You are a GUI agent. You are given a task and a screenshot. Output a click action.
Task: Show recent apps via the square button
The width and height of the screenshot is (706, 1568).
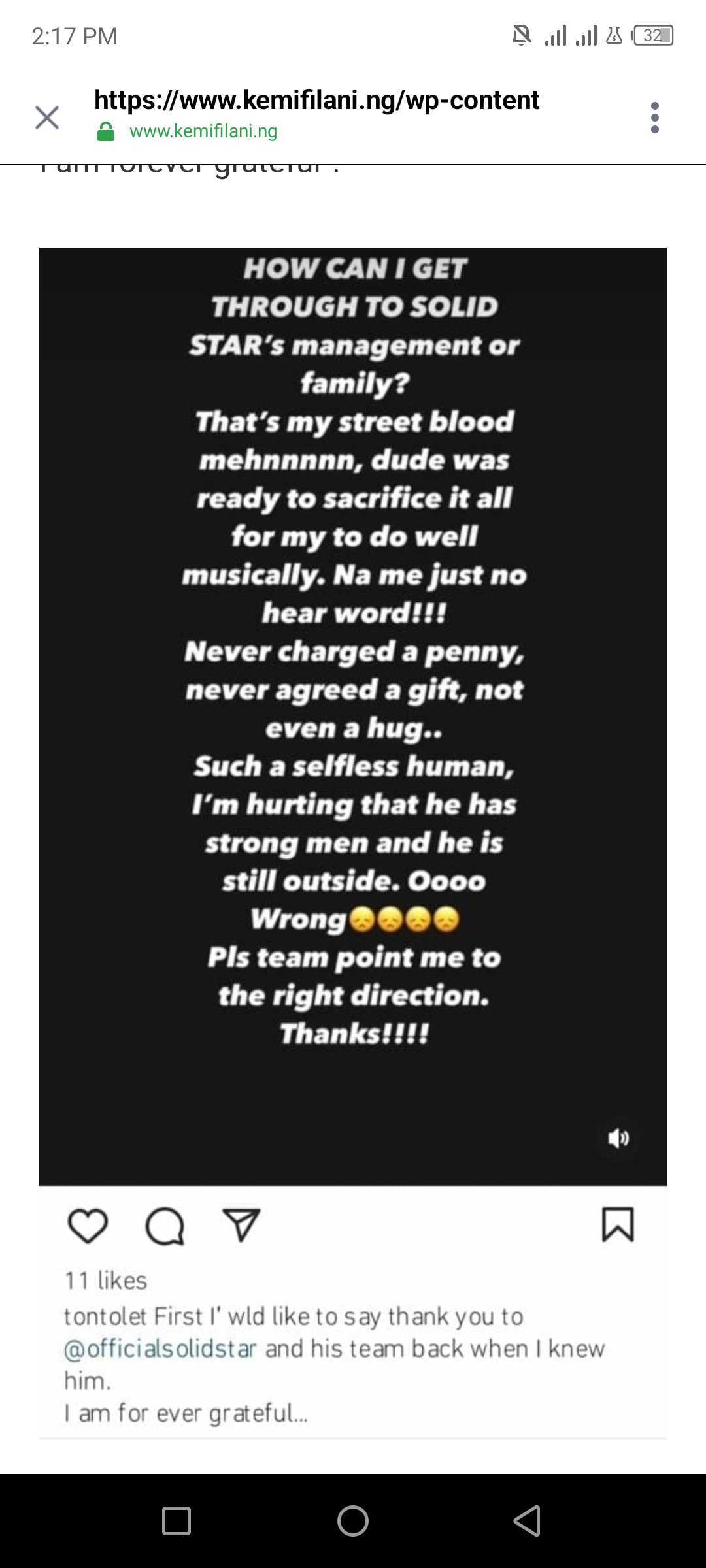(176, 1520)
